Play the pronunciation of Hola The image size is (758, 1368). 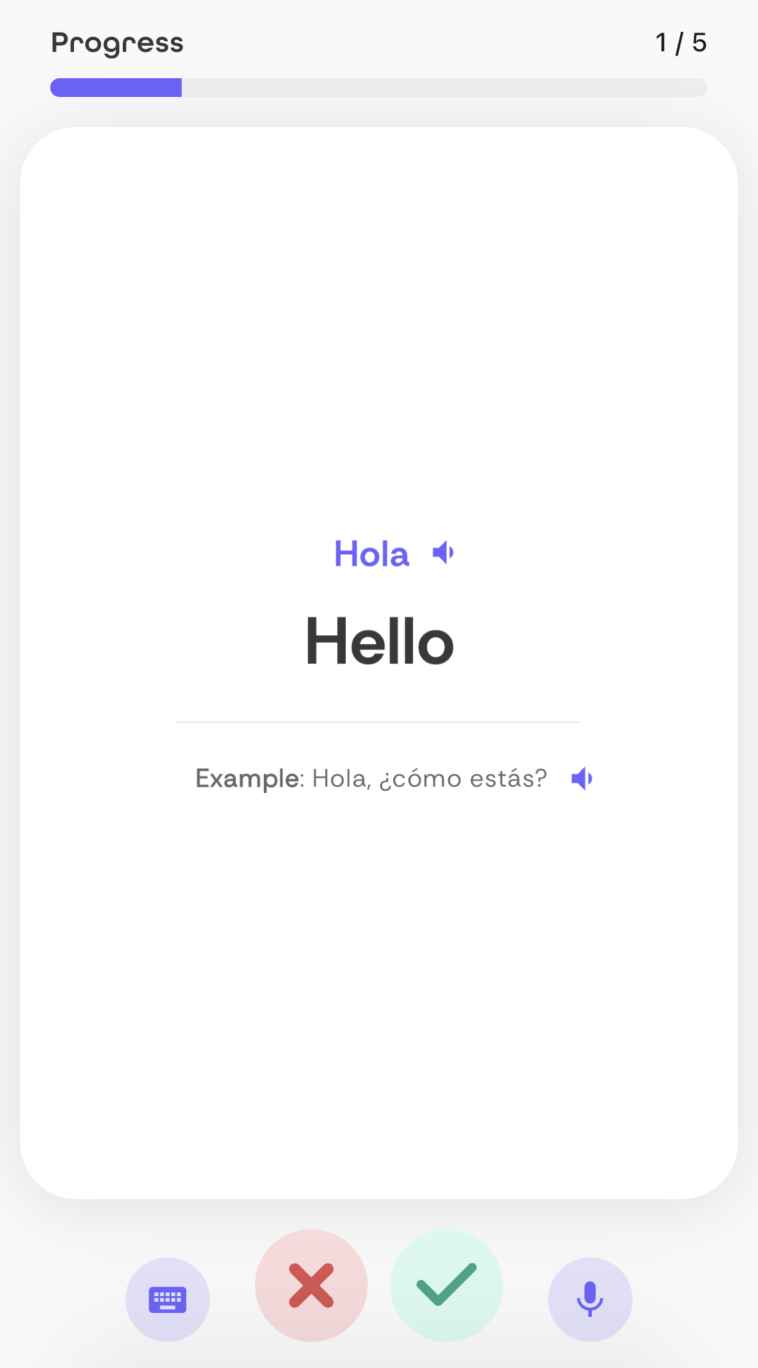[x=443, y=553]
